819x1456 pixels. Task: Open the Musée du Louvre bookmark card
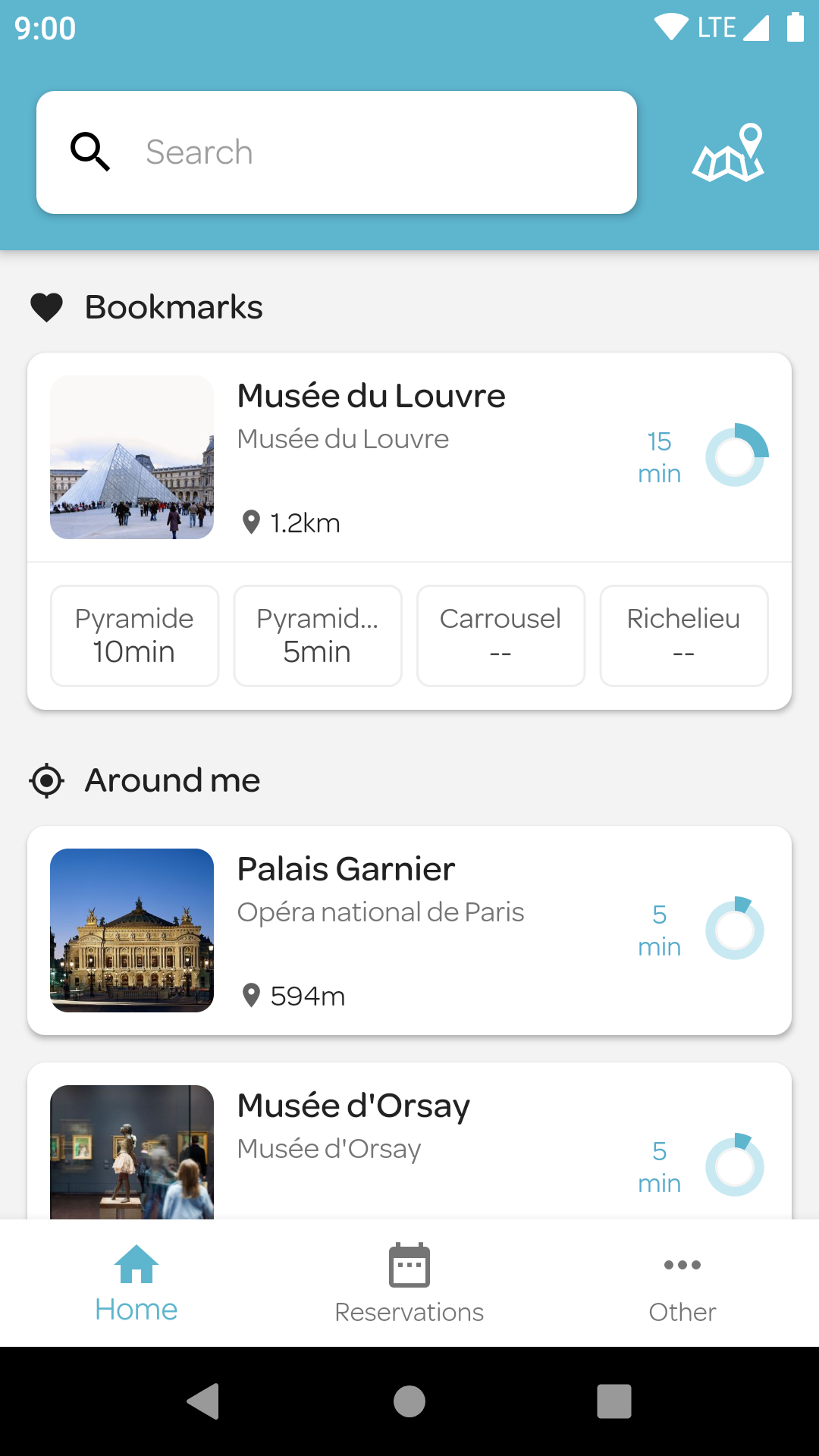point(409,457)
